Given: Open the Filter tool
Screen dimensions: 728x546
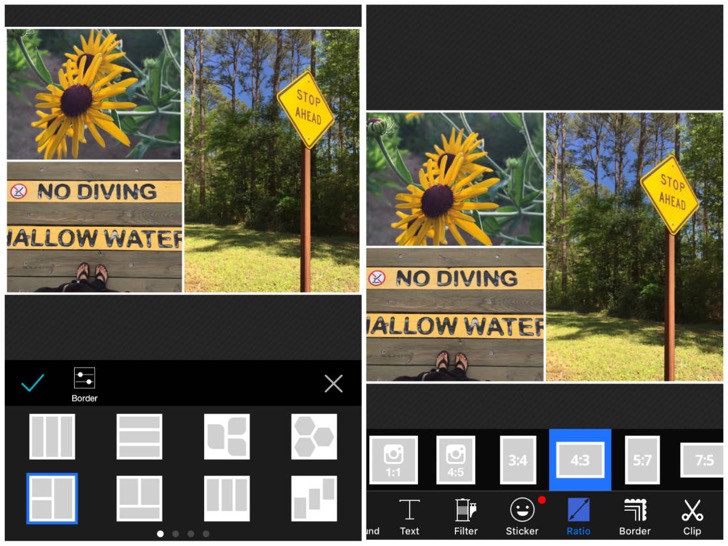Looking at the screenshot, I should point(466,516).
